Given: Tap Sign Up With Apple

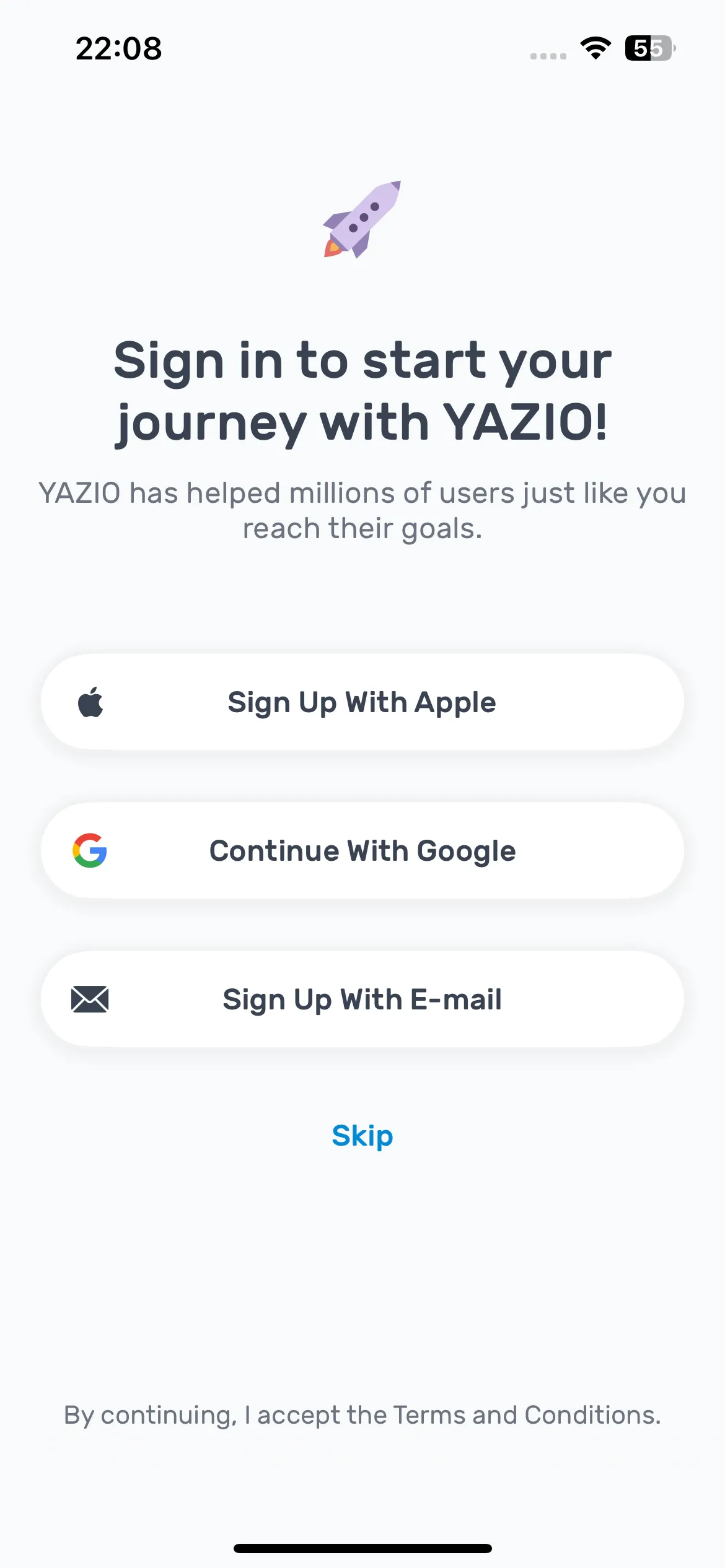Looking at the screenshot, I should 362,702.
